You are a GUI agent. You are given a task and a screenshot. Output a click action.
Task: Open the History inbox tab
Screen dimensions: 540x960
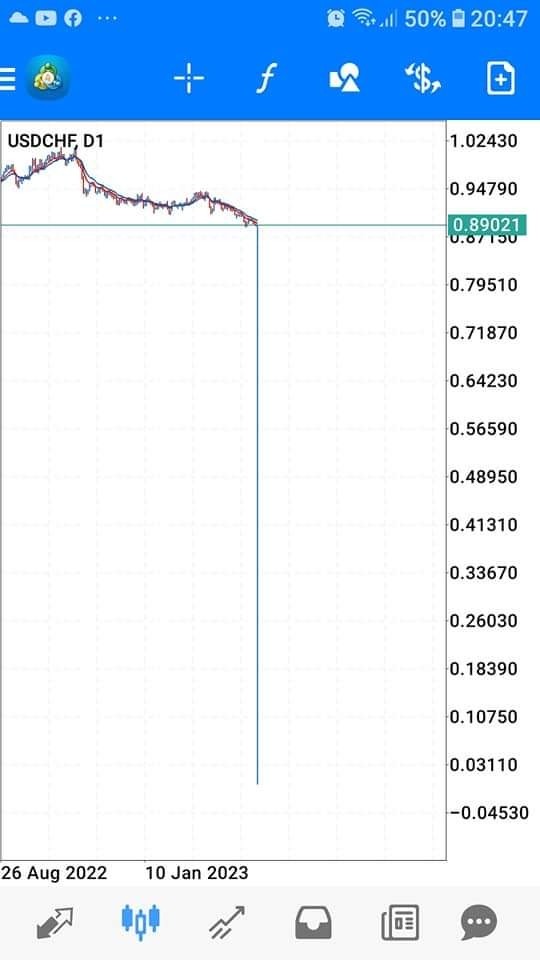(x=313, y=923)
